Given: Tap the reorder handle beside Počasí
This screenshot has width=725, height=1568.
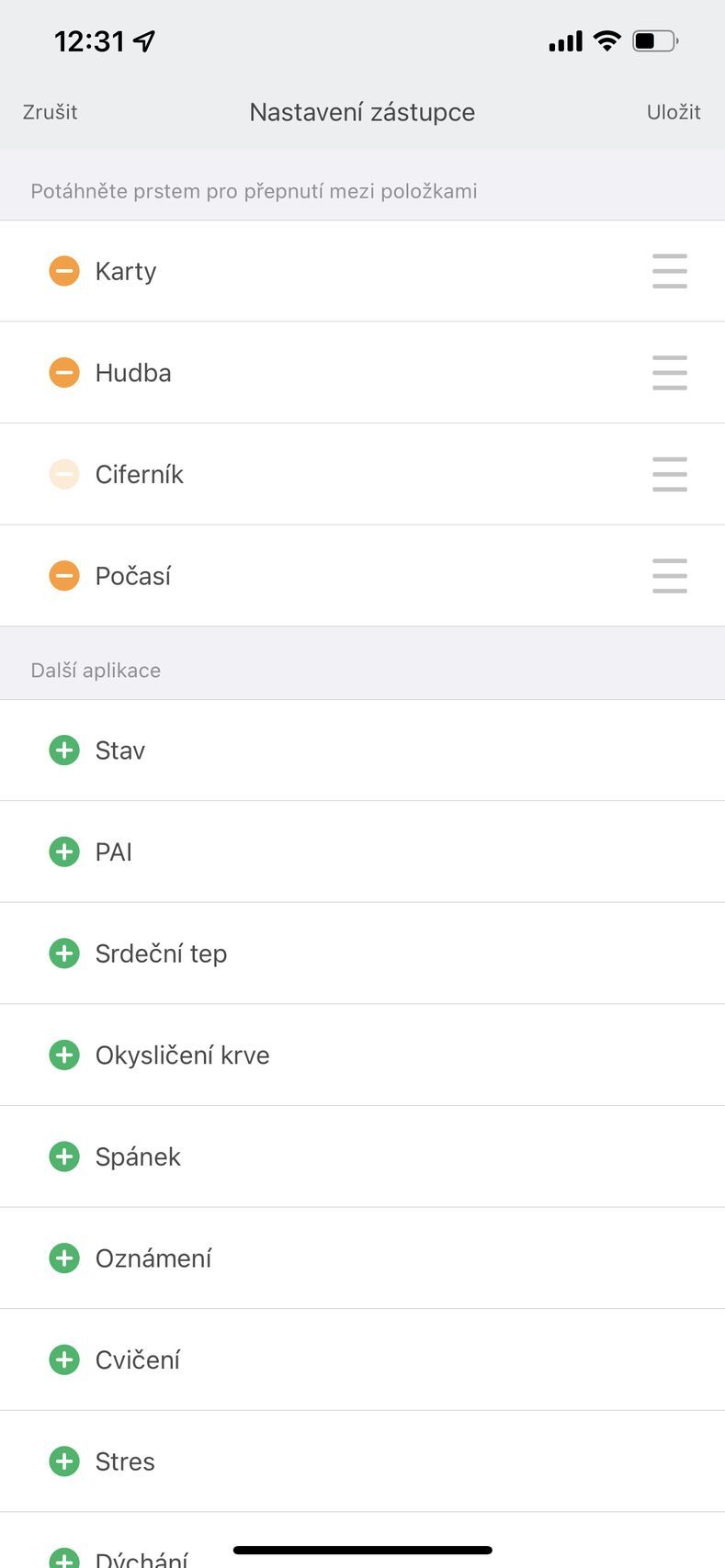Looking at the screenshot, I should point(669,576).
